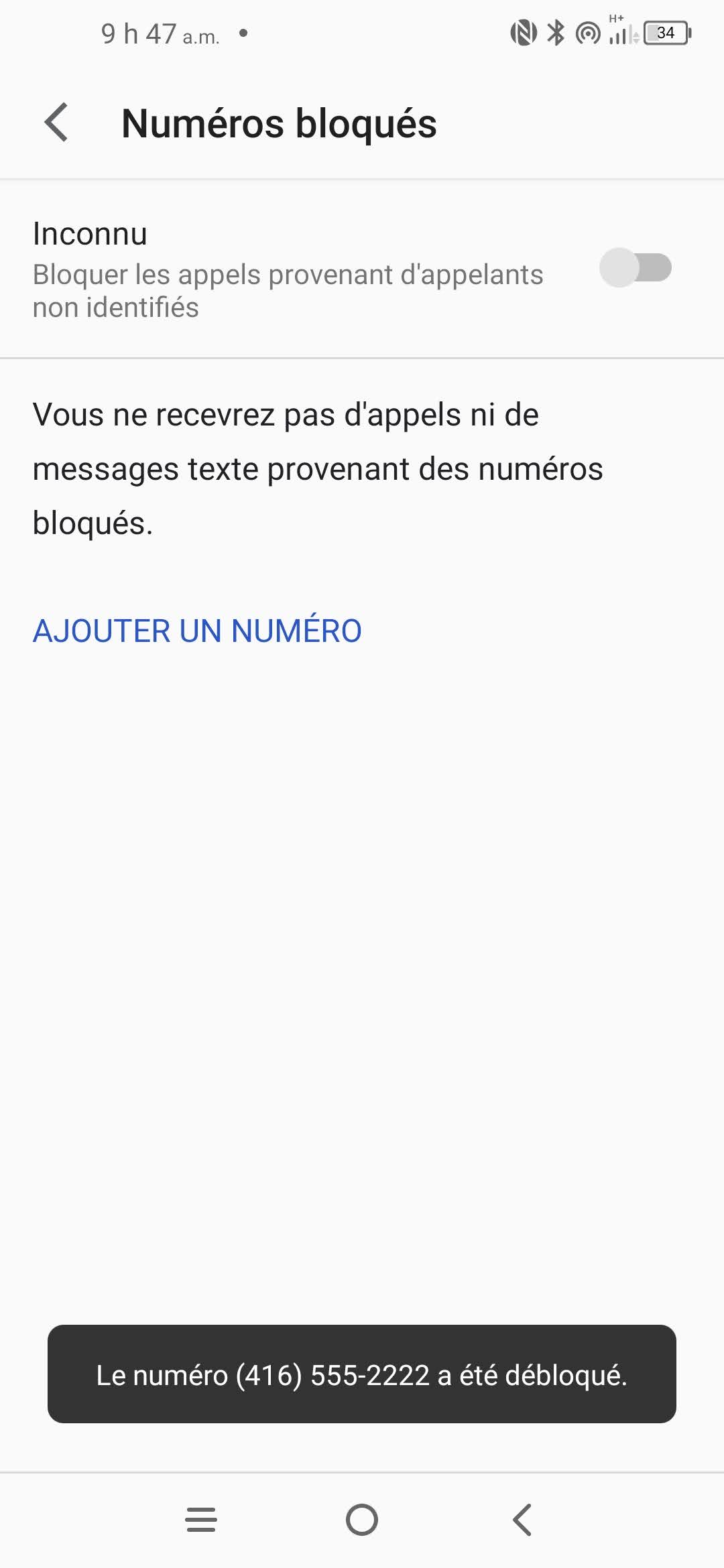Tap AJOUTER UN NUMÉRO link
This screenshot has height=1568, width=724.
click(x=197, y=631)
